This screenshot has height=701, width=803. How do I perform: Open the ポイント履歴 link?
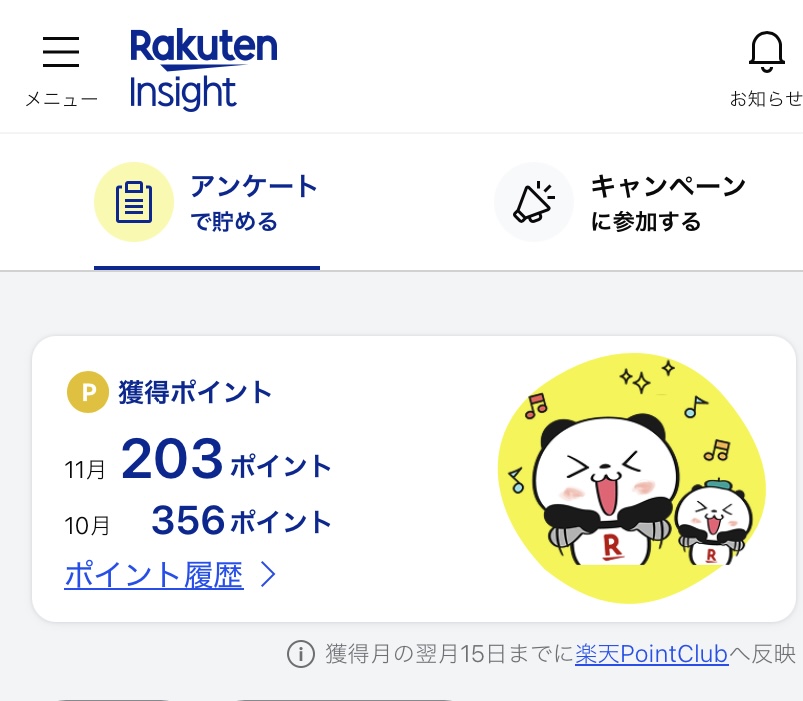[x=155, y=575]
